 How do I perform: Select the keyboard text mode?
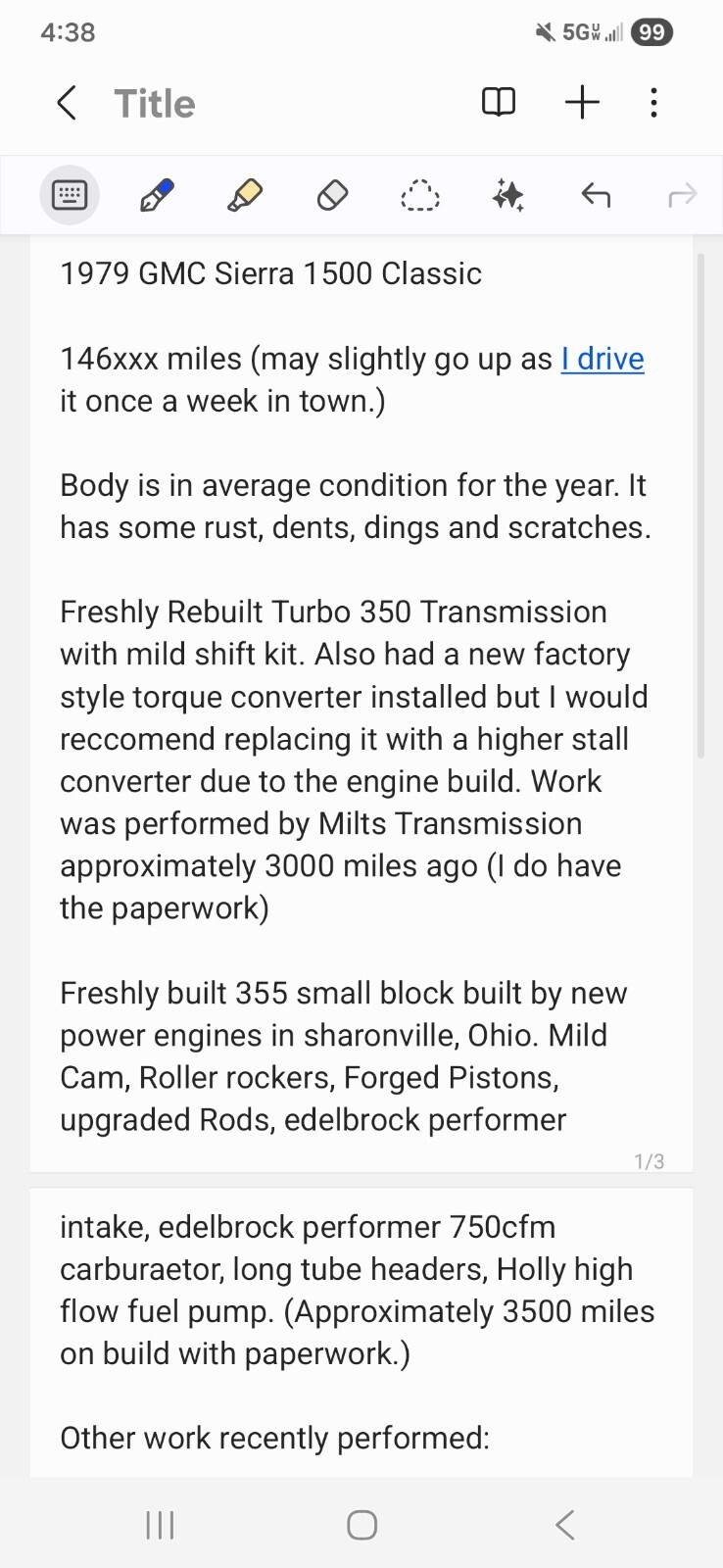[69, 195]
